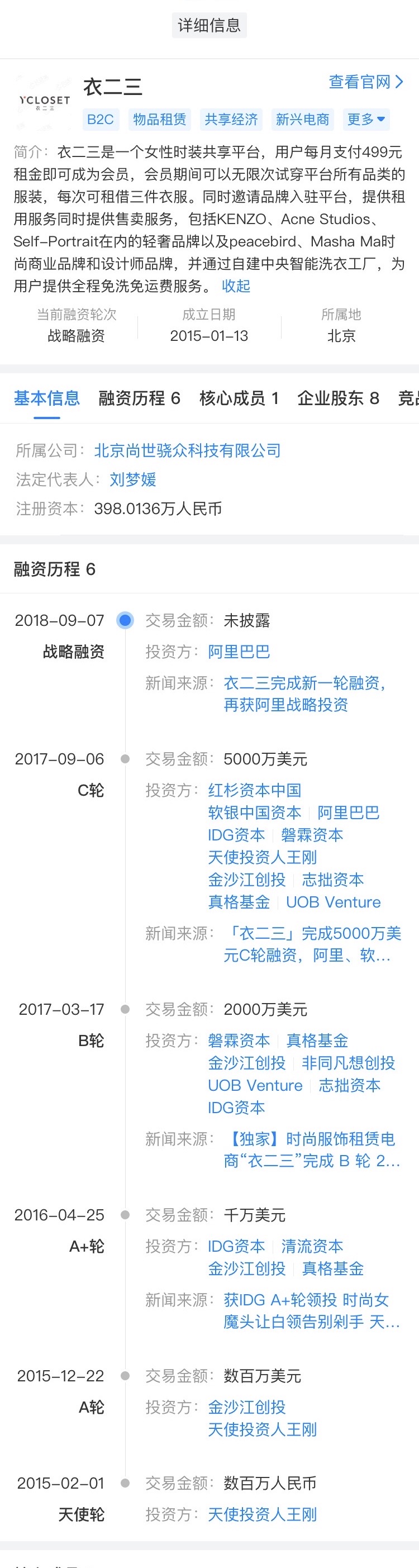Screen dimensions: 419x1568
Task: Tap the B2C tag chip
Action: (x=101, y=120)
